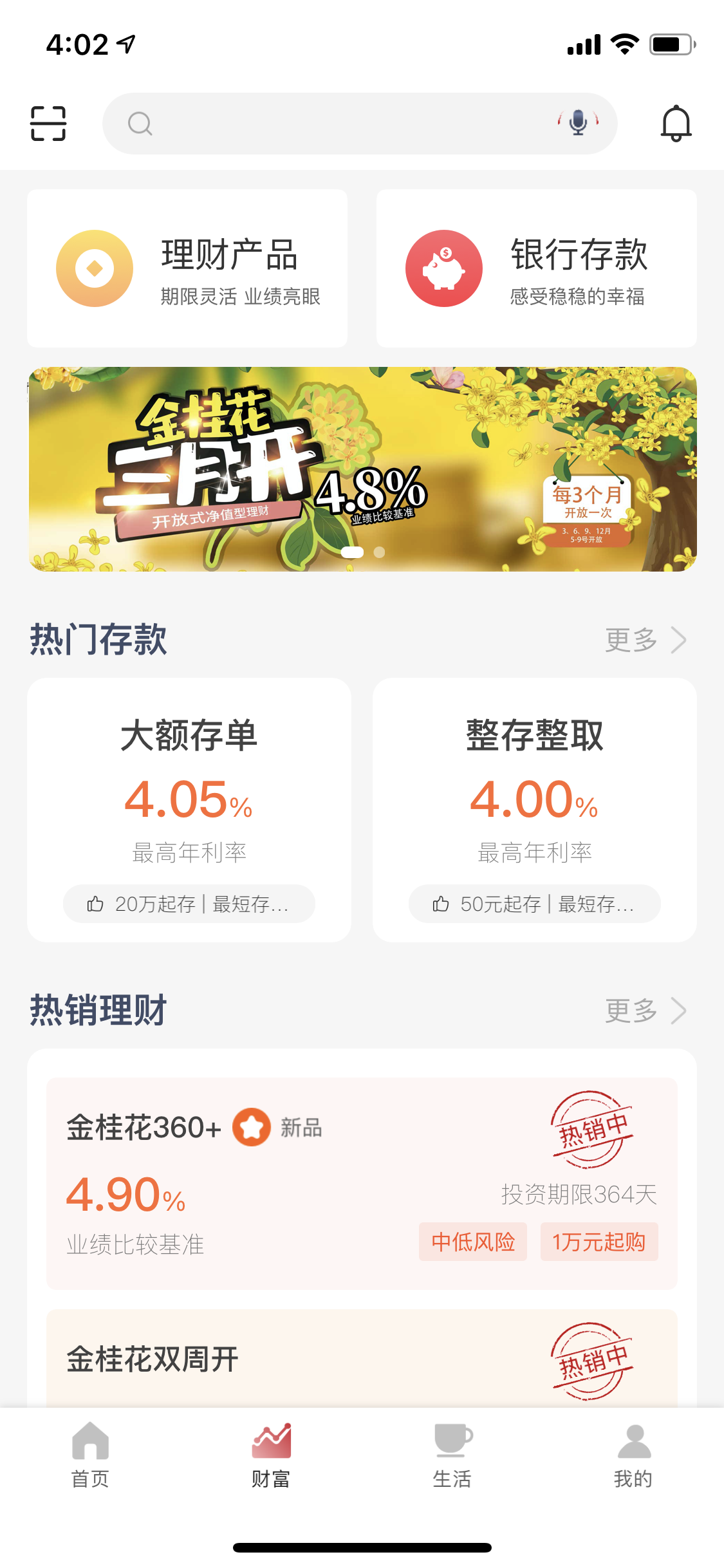Switch to the 生活 tab
This screenshot has width=724, height=1568.
tap(452, 1455)
